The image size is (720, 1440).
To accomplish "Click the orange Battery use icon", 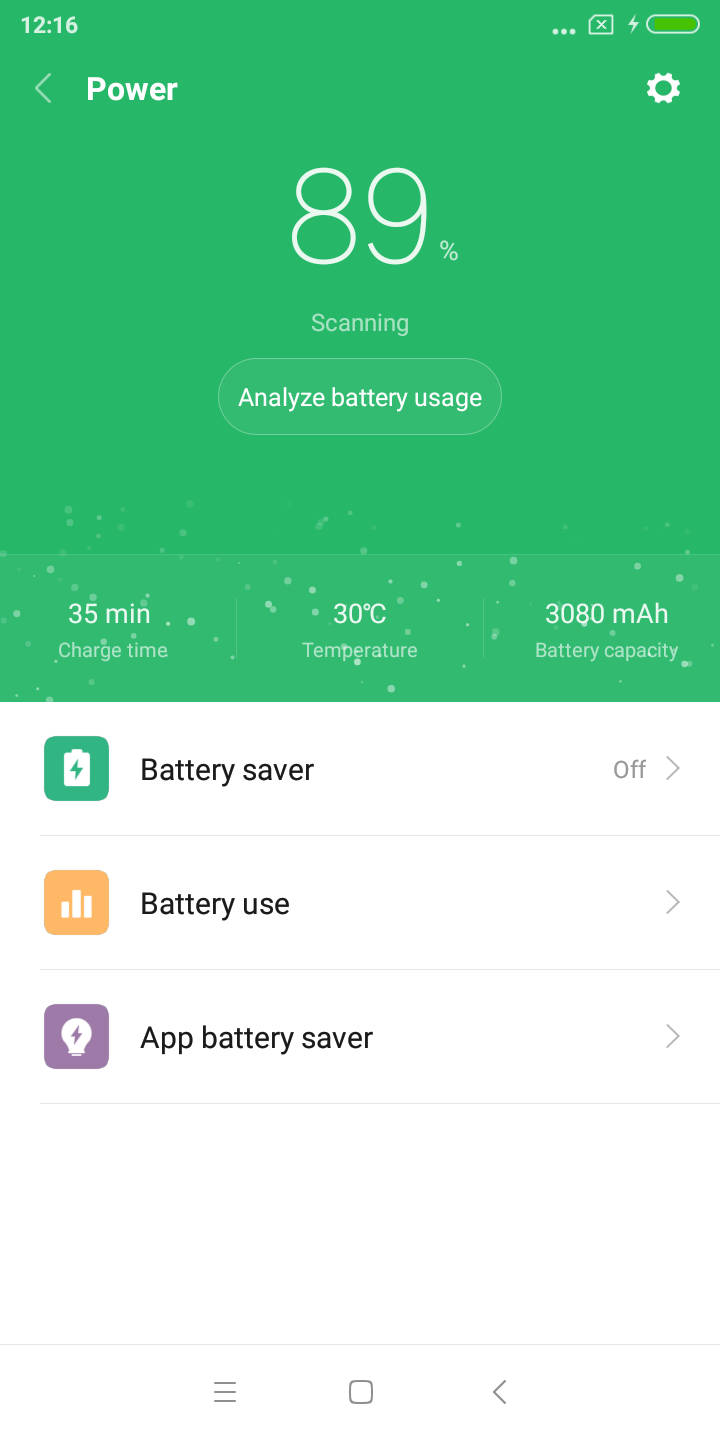I will 76,902.
